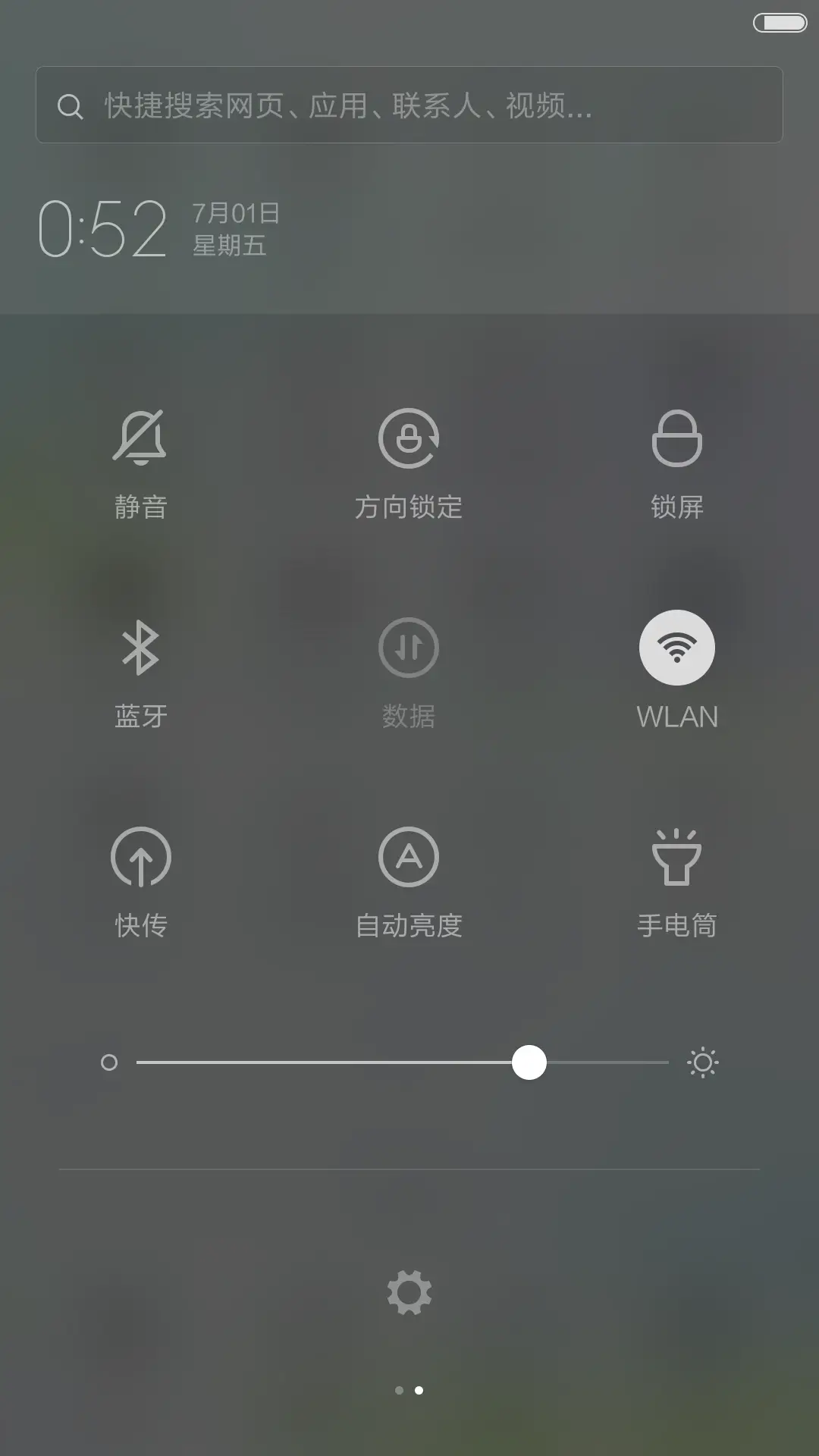Image resolution: width=819 pixels, height=1456 pixels.
Task: Click the sun brightness icon
Action: pos(703,1062)
